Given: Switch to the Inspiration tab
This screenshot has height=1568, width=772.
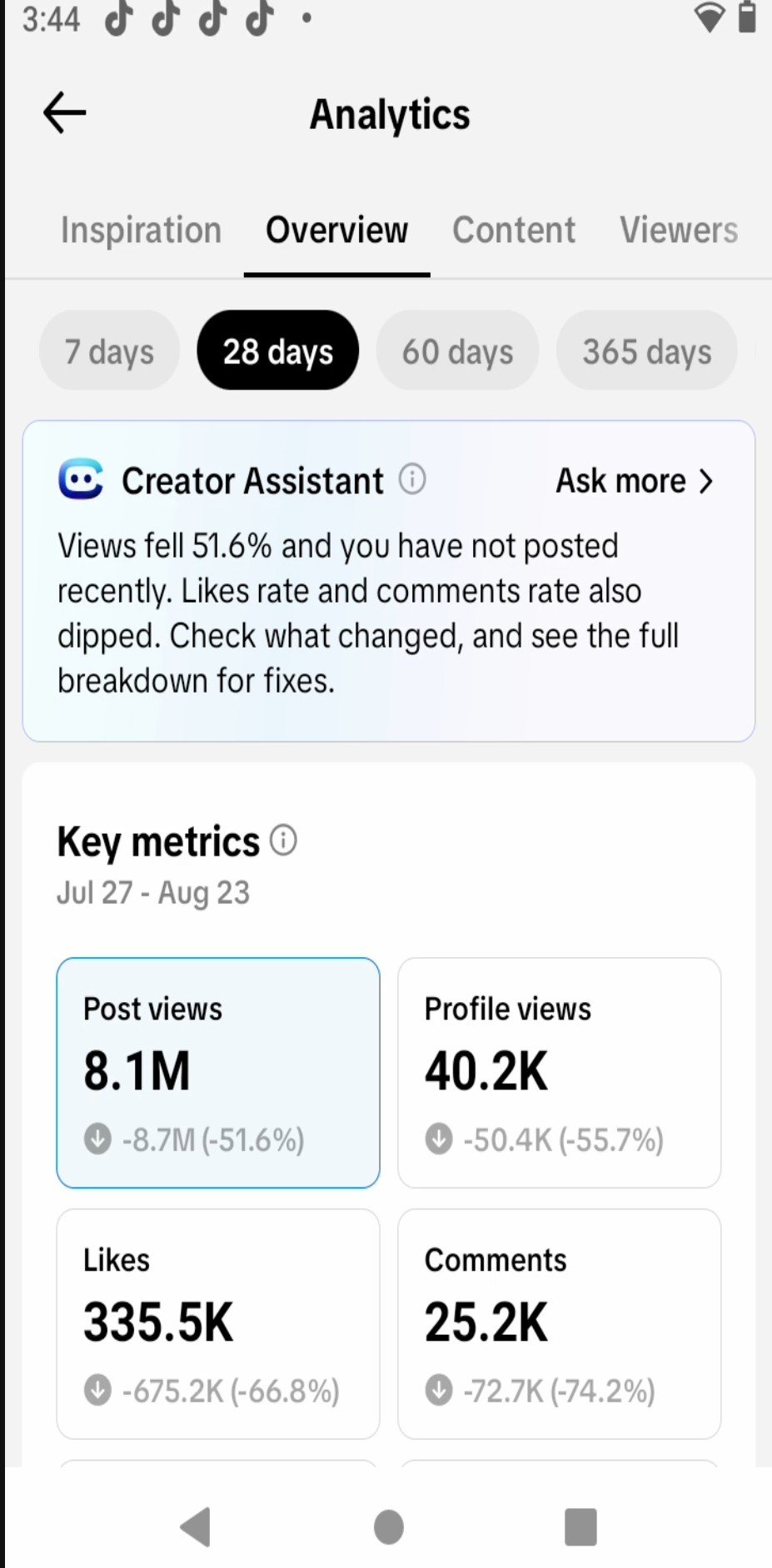Looking at the screenshot, I should pos(141,230).
